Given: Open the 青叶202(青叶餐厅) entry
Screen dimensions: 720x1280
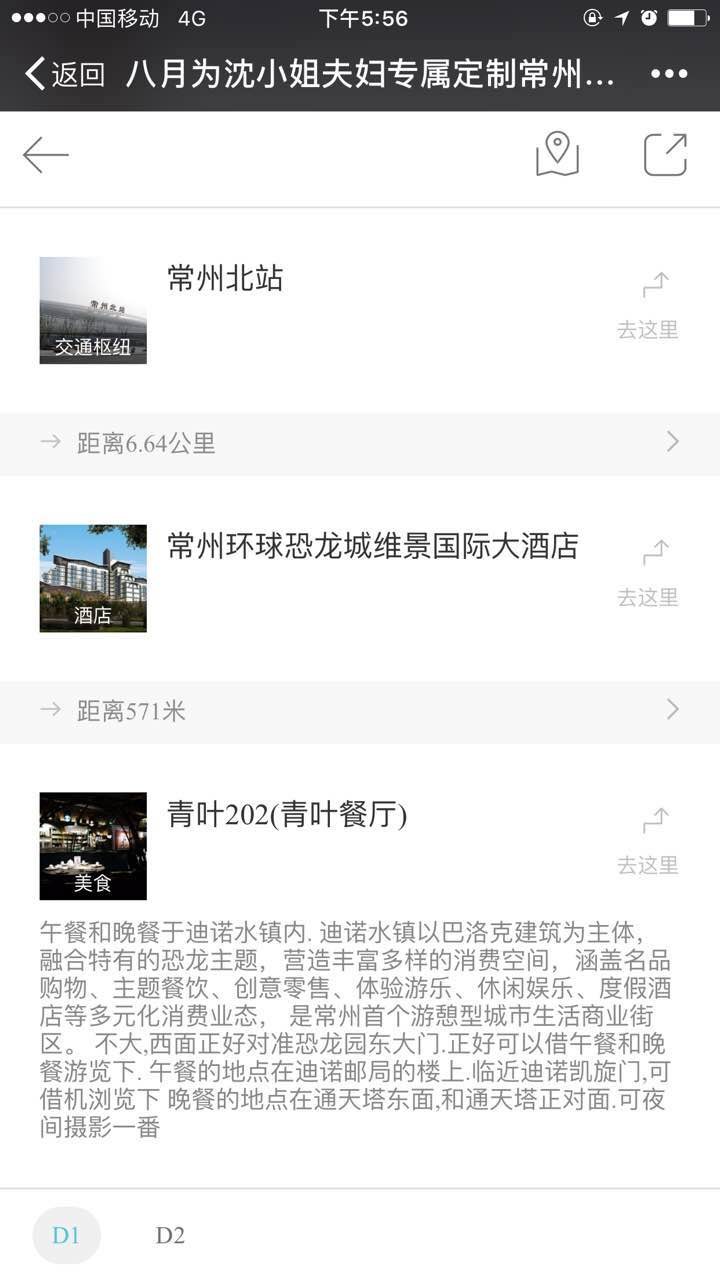Looking at the screenshot, I should pos(287,815).
